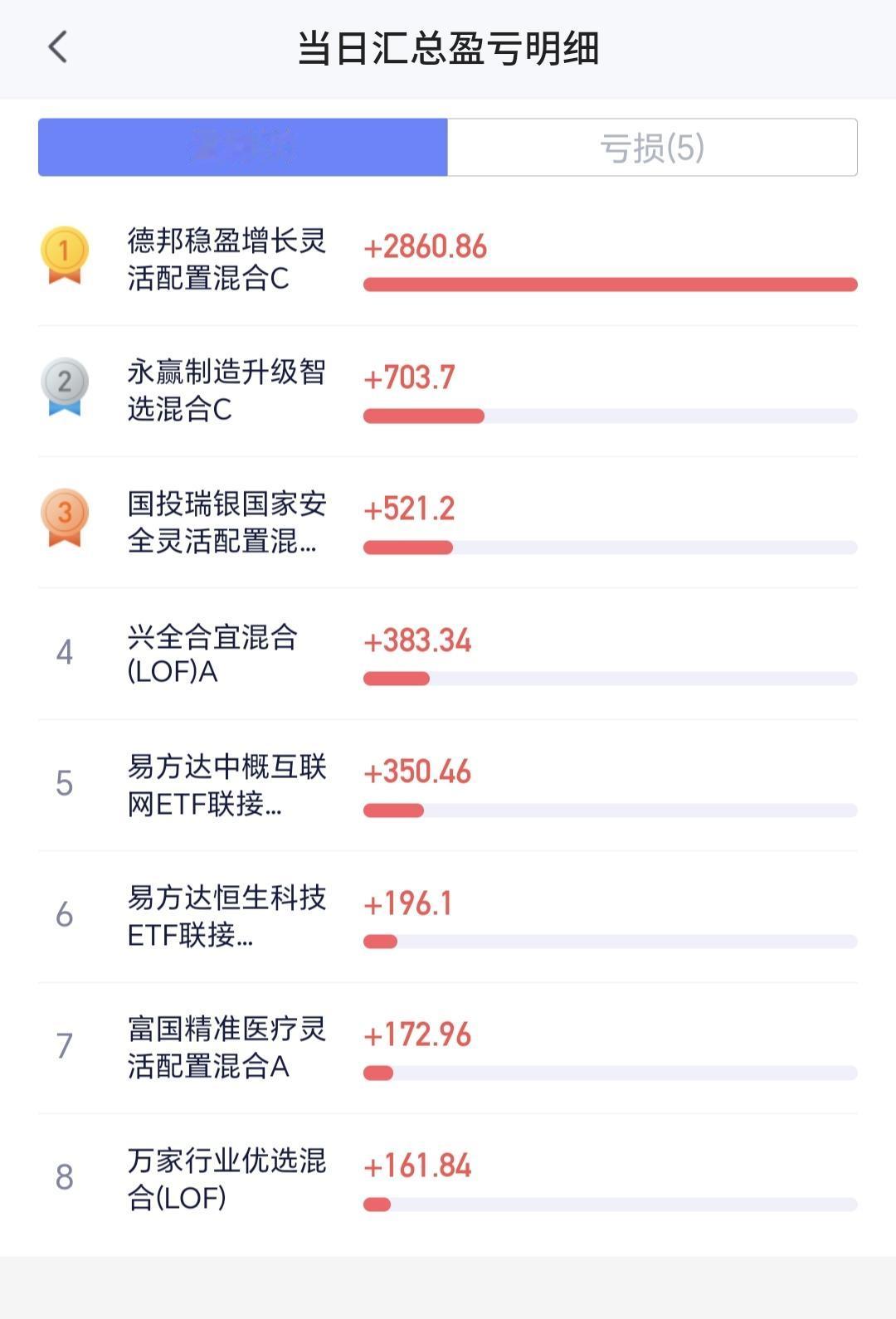View 易方达中概互联网ETF联接 fund
Image resolution: width=896 pixels, height=1319 pixels.
tap(448, 786)
